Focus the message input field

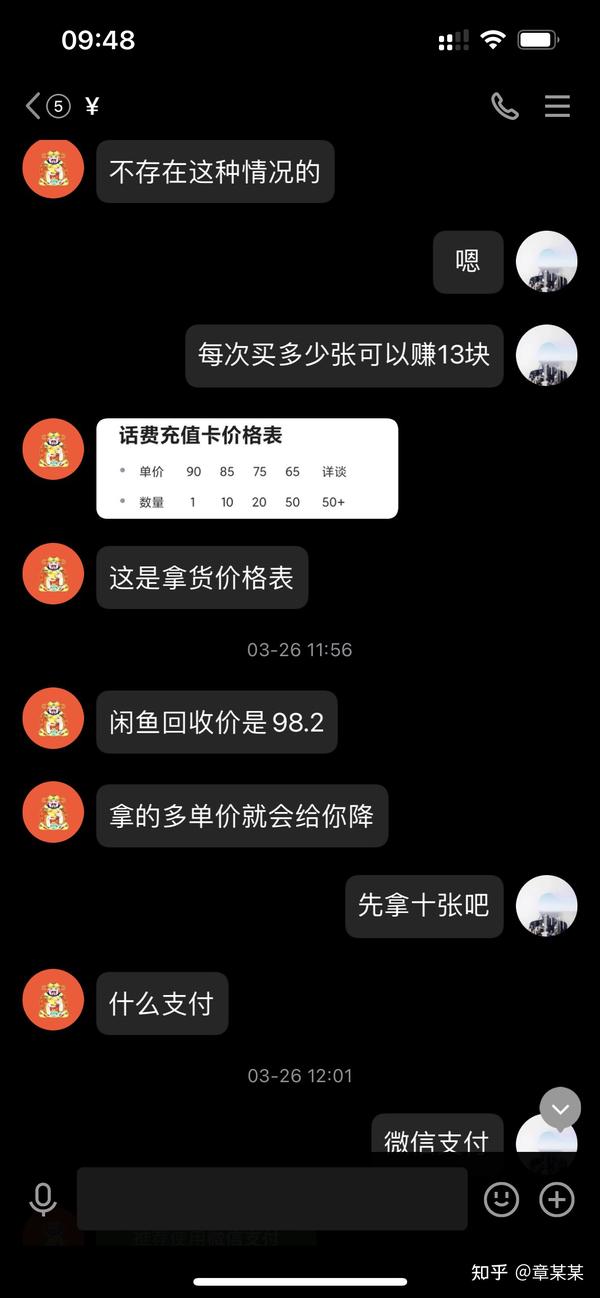(272, 1198)
